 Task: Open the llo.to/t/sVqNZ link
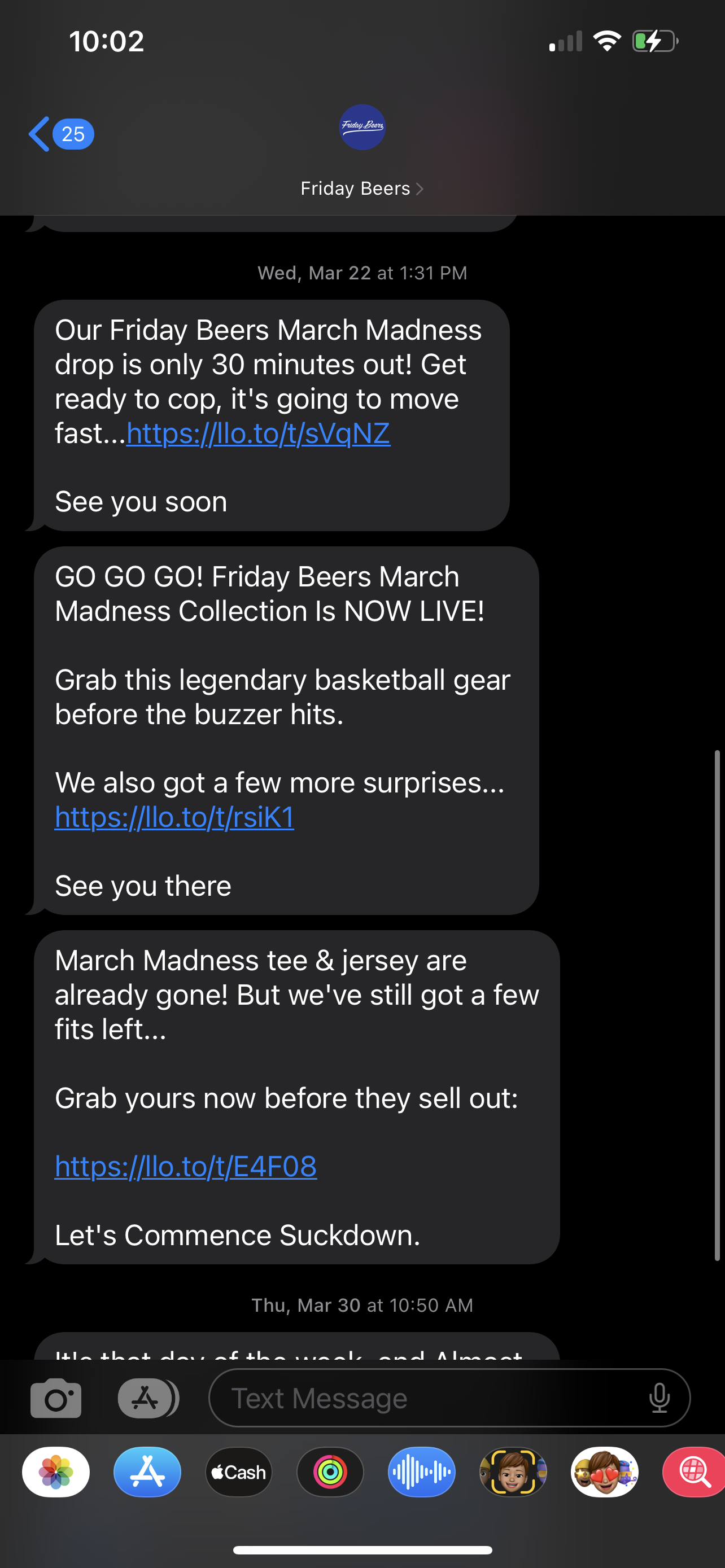(x=258, y=433)
